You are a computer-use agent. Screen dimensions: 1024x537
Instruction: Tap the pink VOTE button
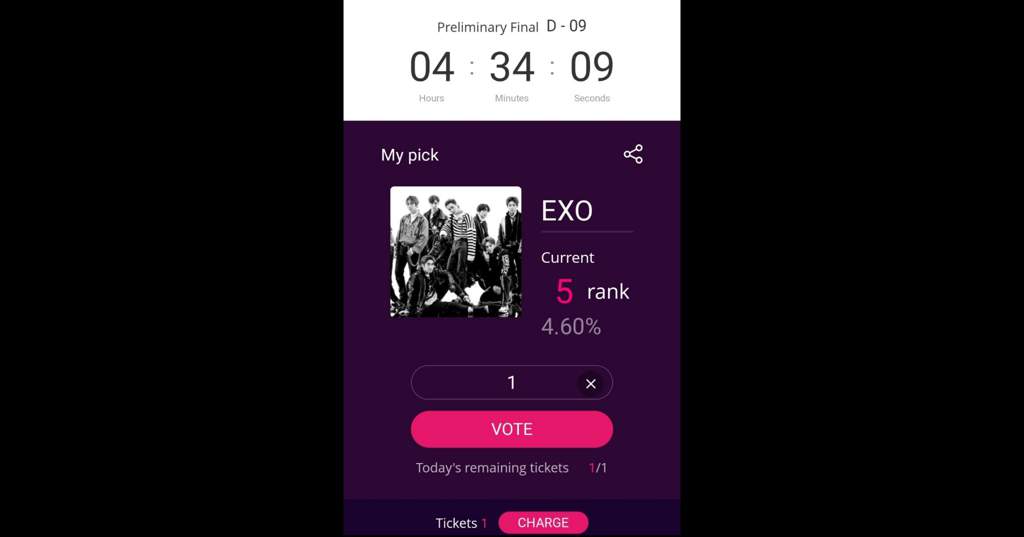[511, 429]
